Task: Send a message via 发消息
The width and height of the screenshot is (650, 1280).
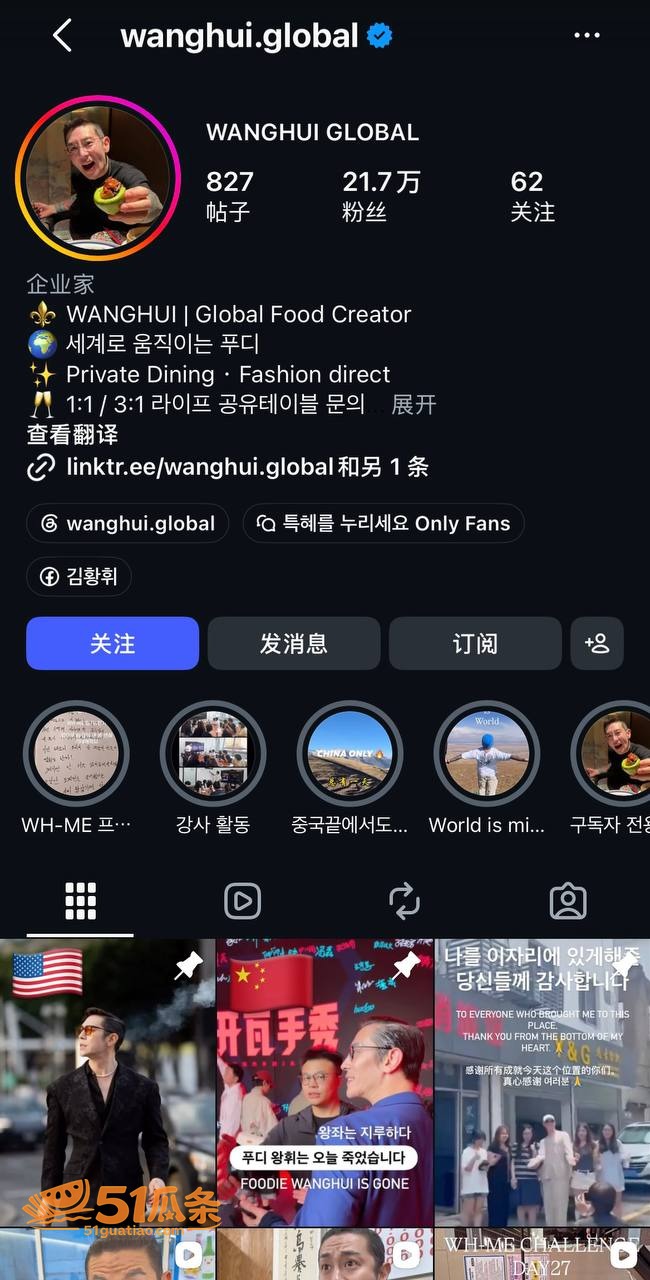Action: (294, 643)
